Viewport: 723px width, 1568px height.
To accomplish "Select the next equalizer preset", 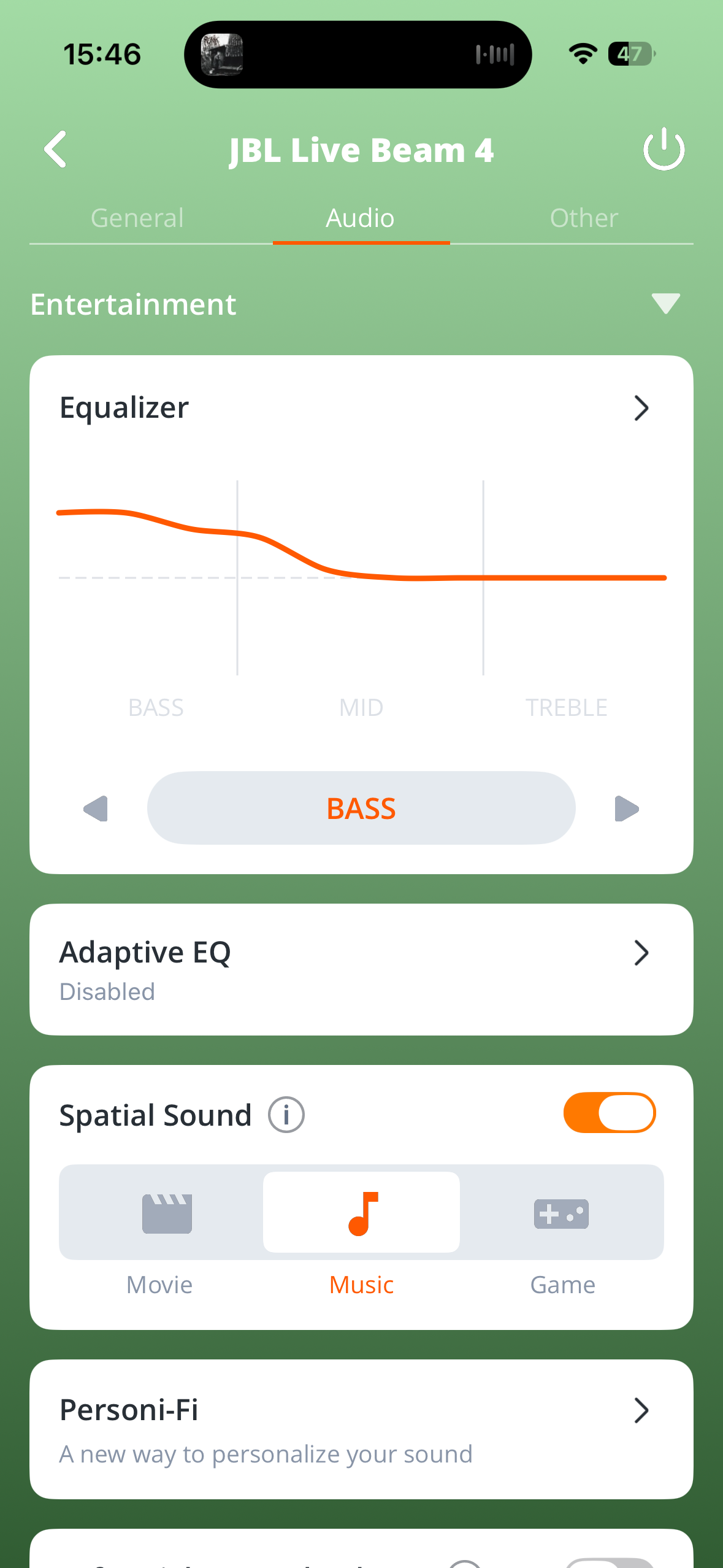I will point(627,809).
